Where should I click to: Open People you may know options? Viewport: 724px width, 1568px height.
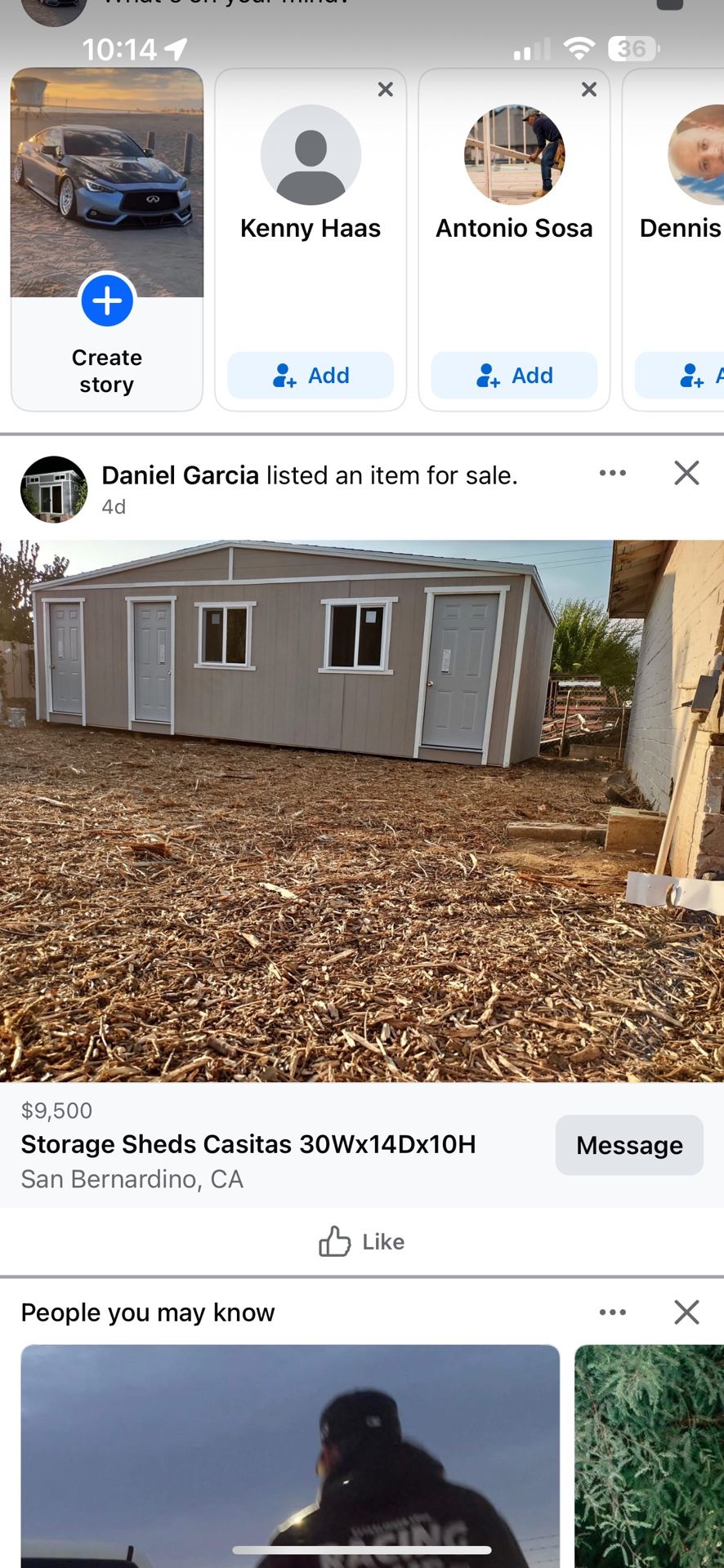tap(612, 1312)
